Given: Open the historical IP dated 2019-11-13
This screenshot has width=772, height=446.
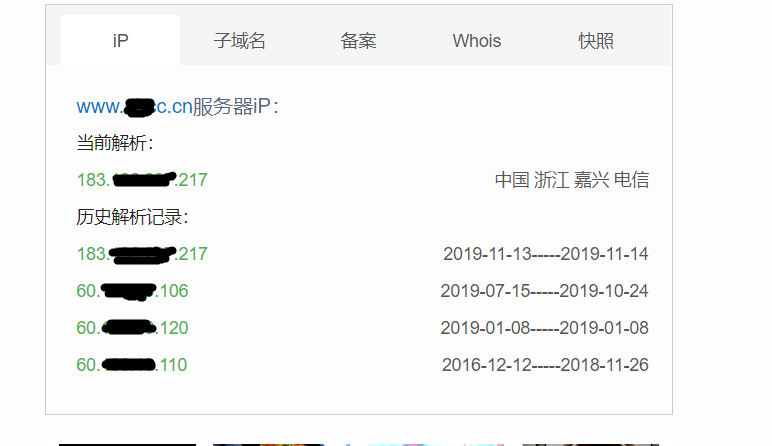Looking at the screenshot, I should 142,254.
